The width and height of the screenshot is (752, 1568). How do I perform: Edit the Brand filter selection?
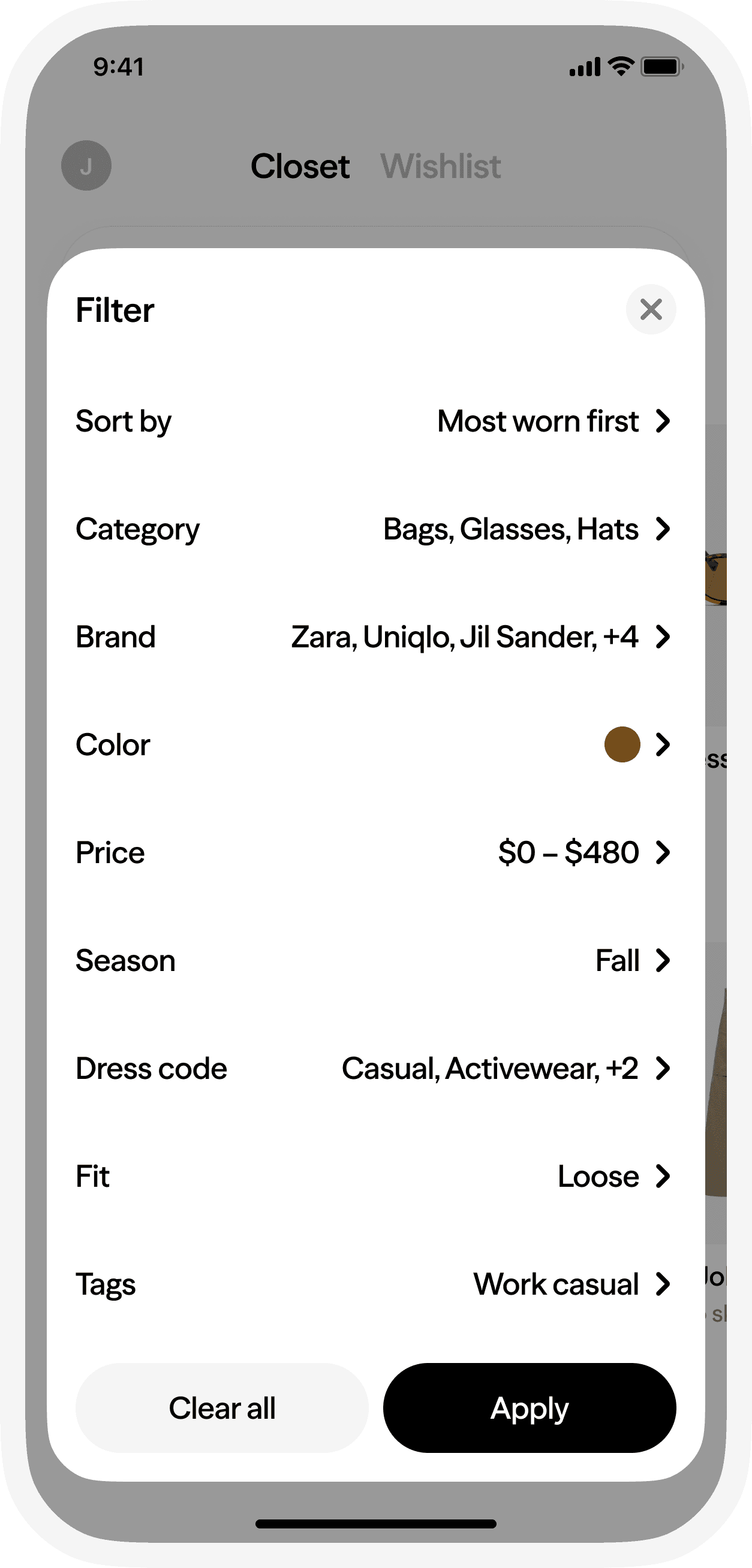pyautogui.click(x=374, y=637)
